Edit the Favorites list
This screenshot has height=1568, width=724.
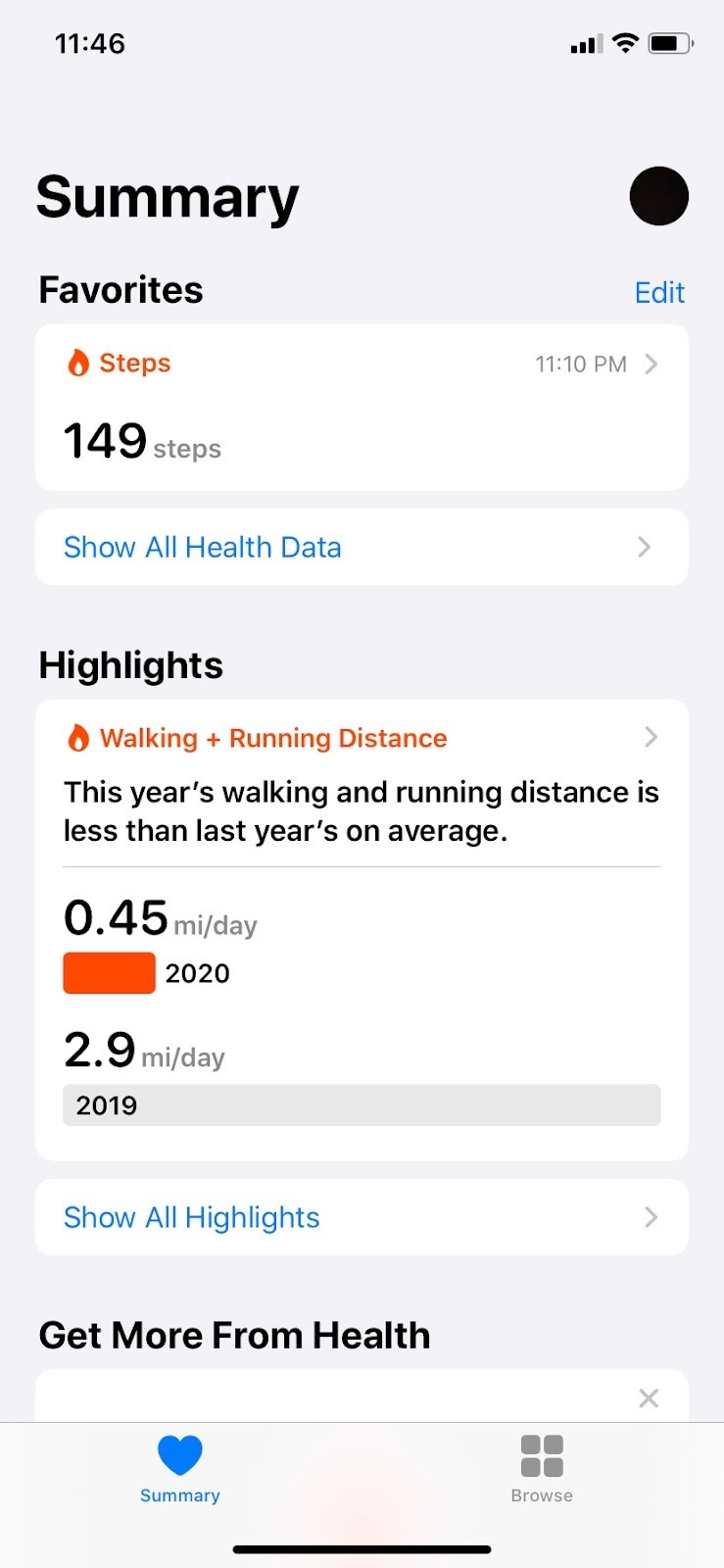coord(659,292)
